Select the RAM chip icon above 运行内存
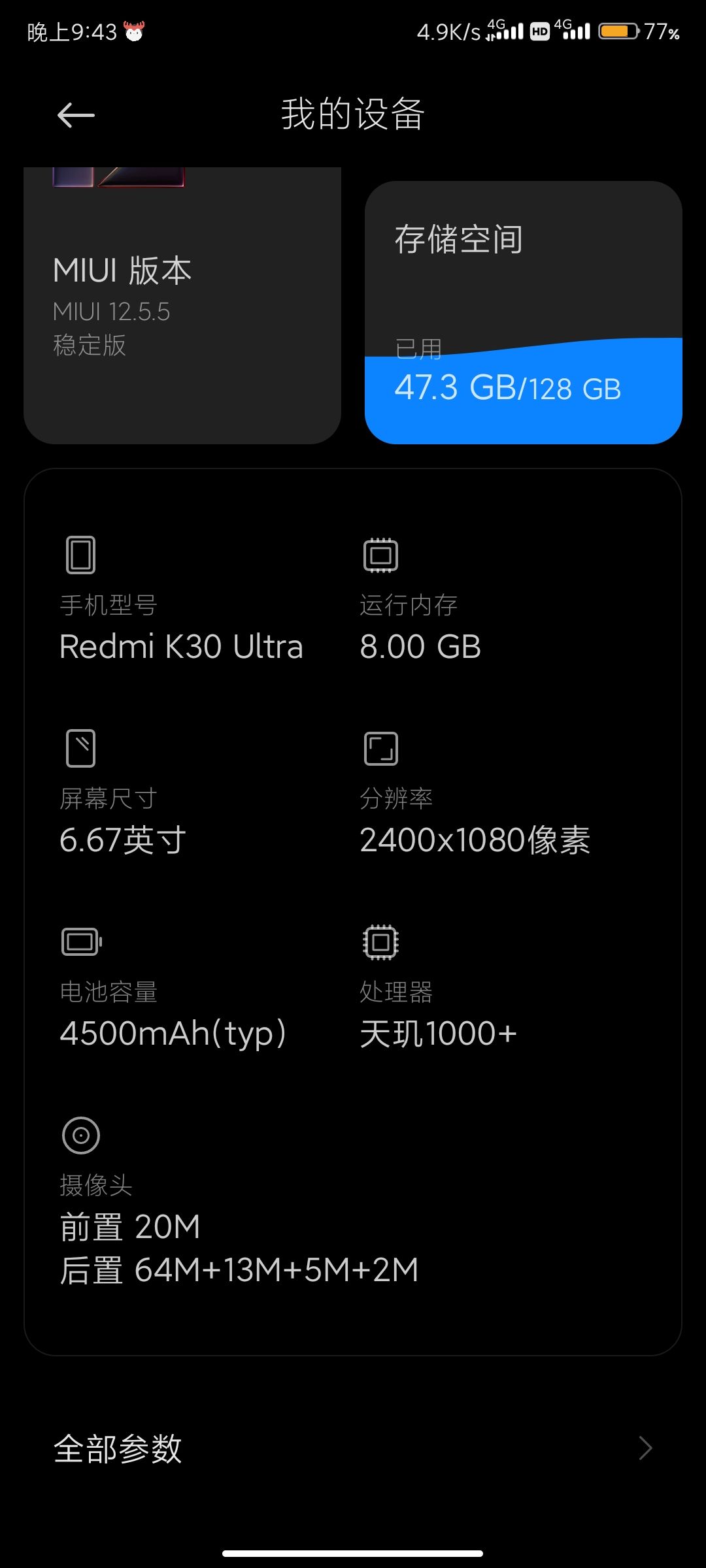Image resolution: width=706 pixels, height=1568 pixels. [381, 556]
